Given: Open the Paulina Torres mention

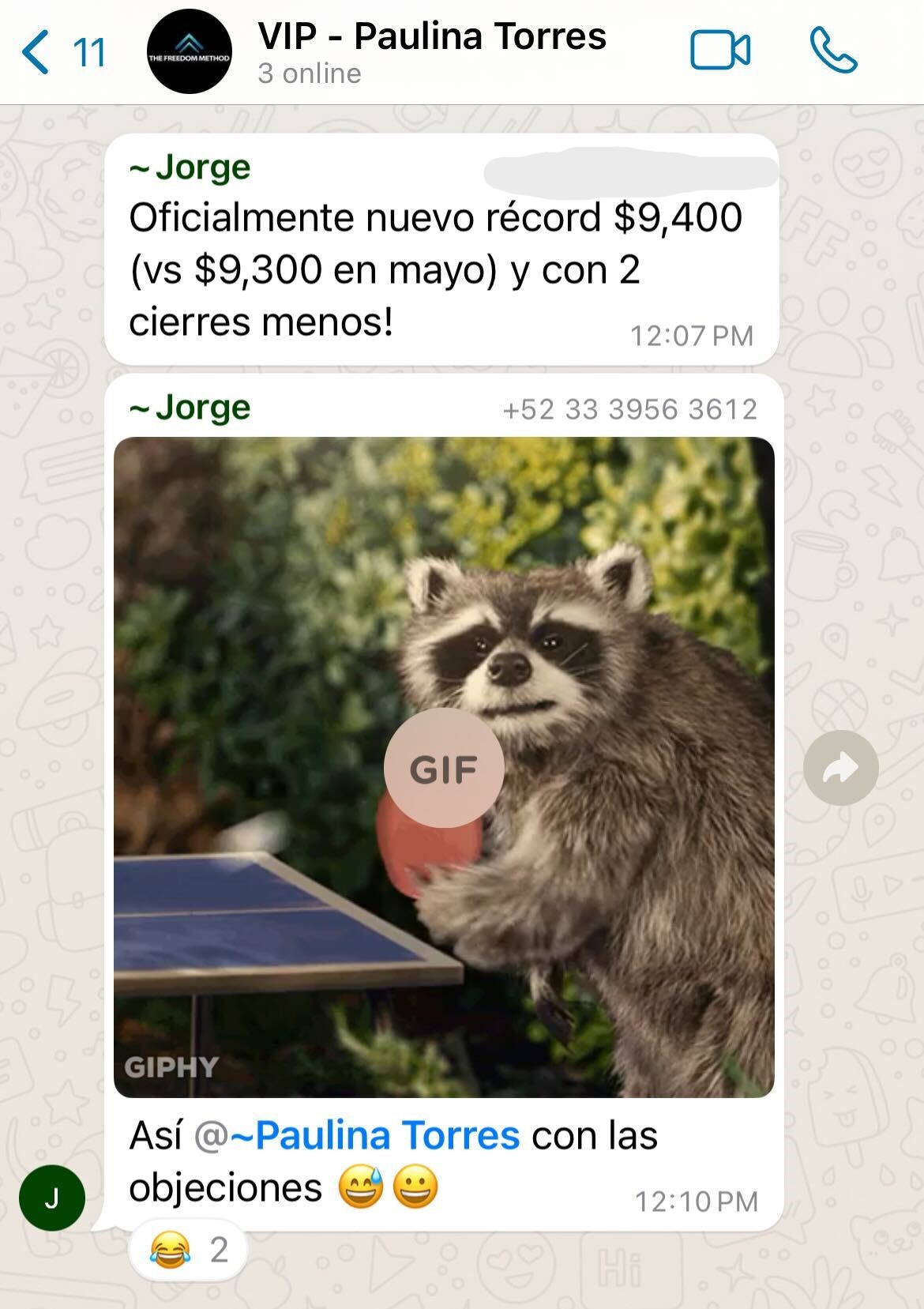Looking at the screenshot, I should (x=377, y=1136).
